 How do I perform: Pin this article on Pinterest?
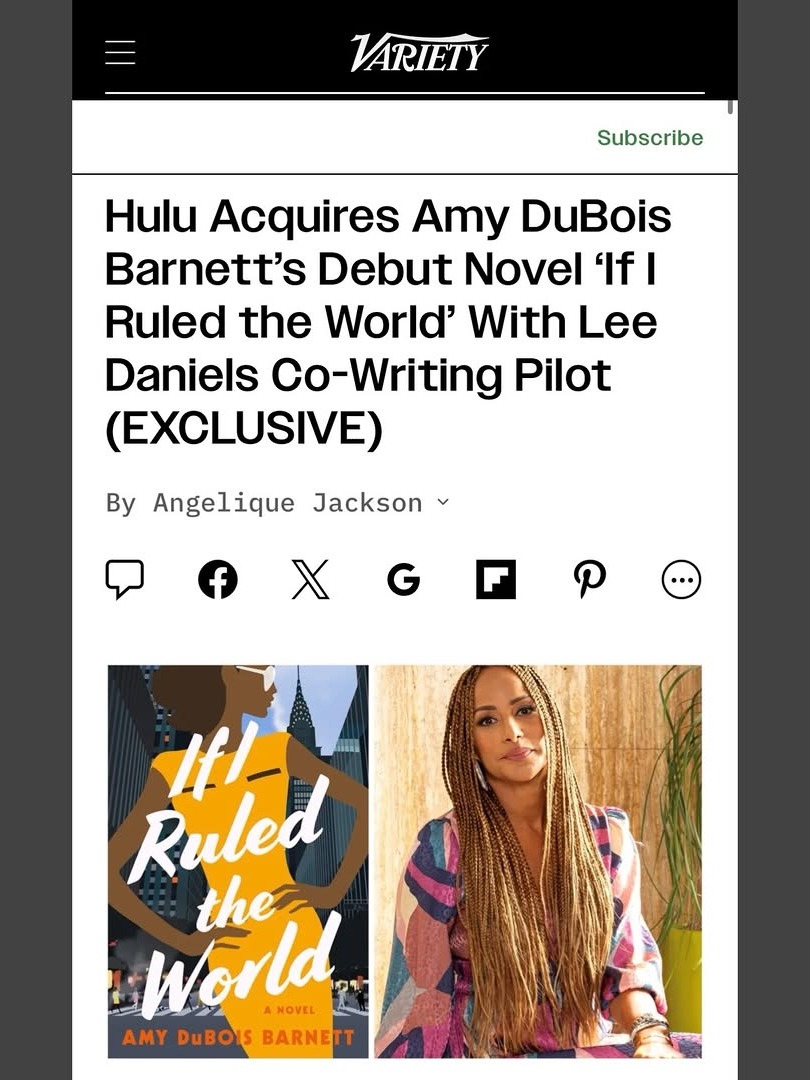coord(589,579)
